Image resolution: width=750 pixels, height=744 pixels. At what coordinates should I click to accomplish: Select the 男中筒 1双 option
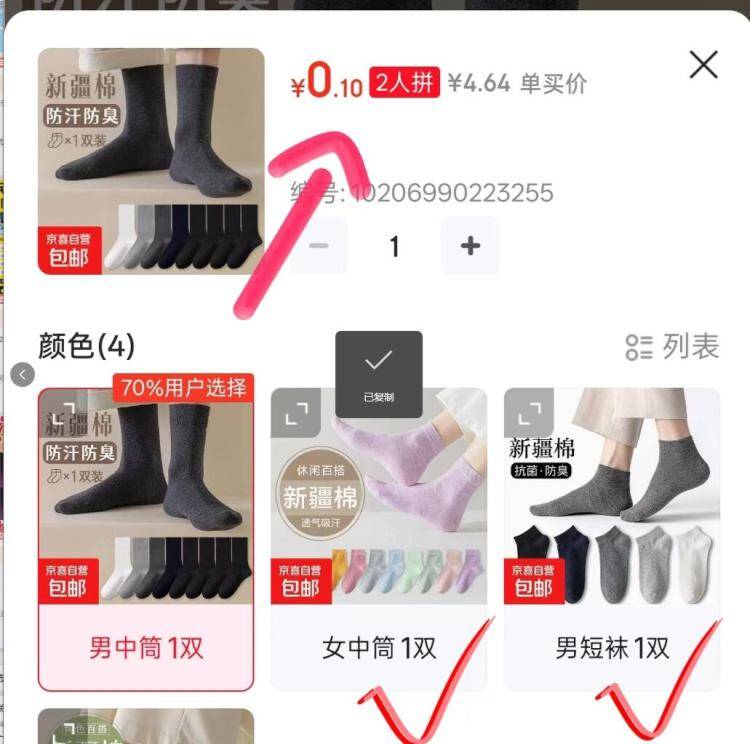(x=146, y=646)
